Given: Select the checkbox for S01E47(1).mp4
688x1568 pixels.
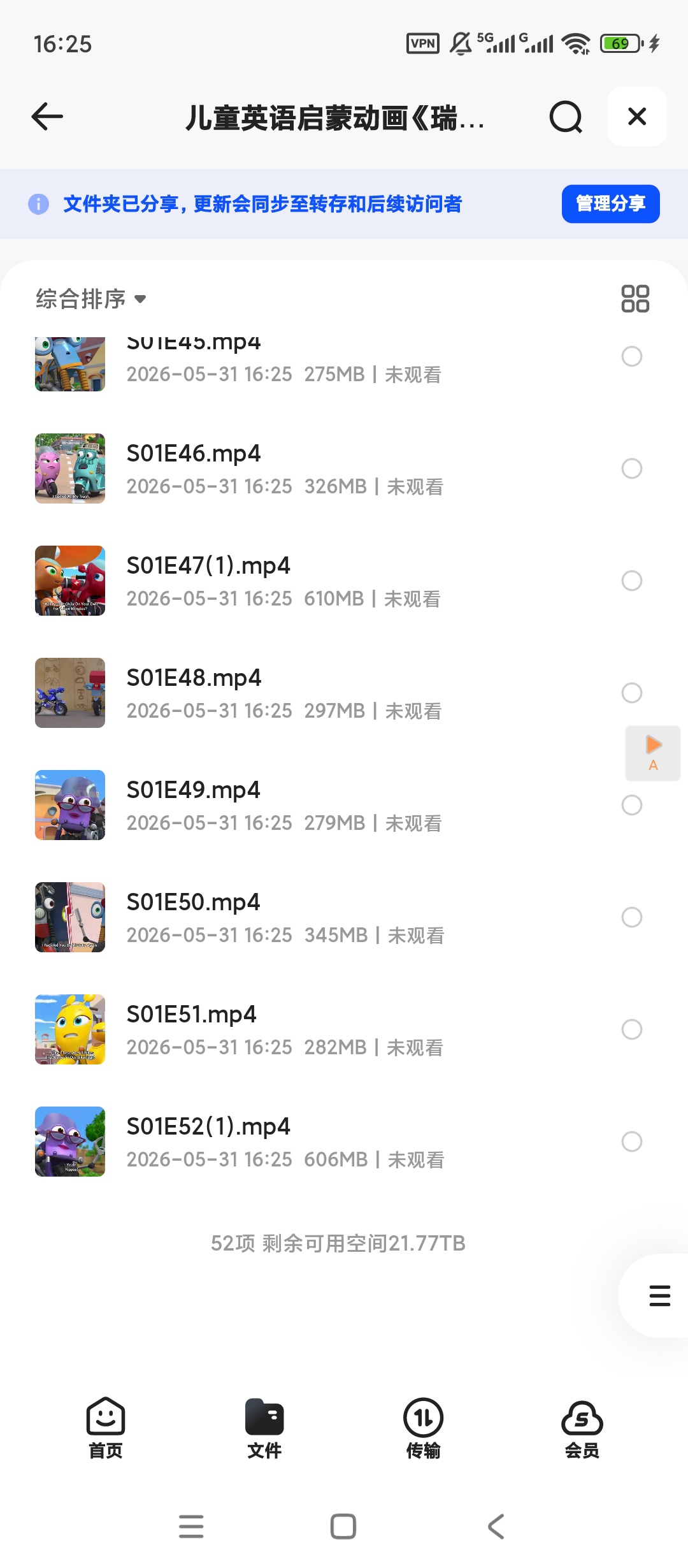Looking at the screenshot, I should coord(632,581).
